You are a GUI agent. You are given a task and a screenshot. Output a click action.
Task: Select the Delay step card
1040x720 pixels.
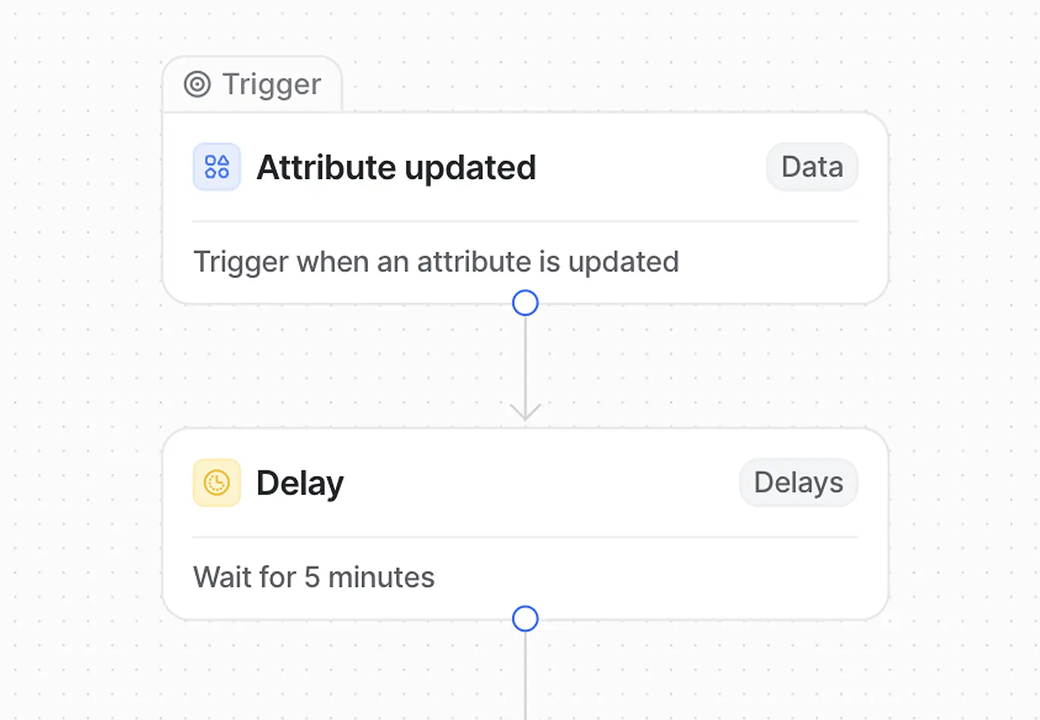tap(524, 523)
